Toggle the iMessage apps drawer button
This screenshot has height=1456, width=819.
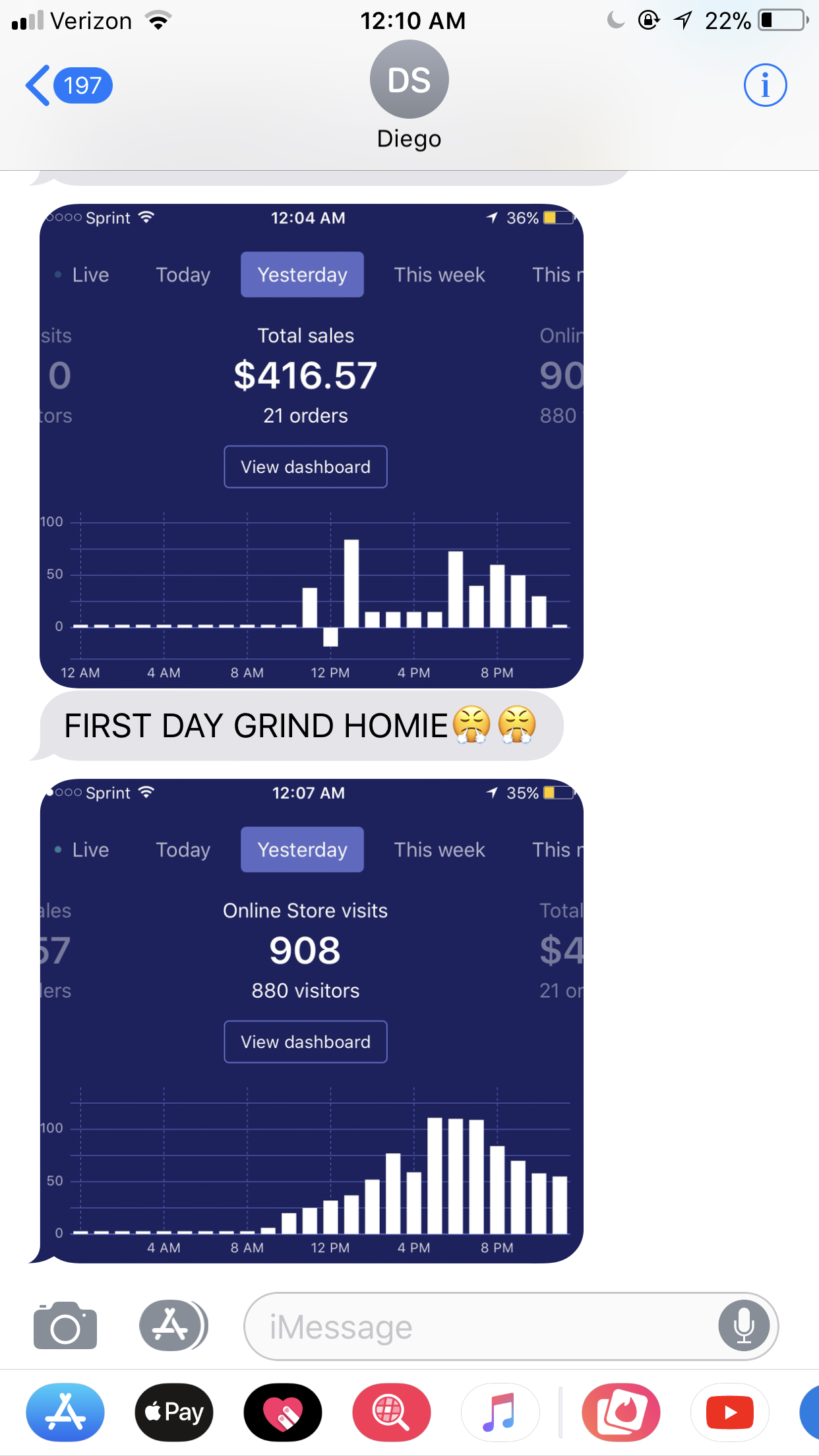[x=173, y=1325]
